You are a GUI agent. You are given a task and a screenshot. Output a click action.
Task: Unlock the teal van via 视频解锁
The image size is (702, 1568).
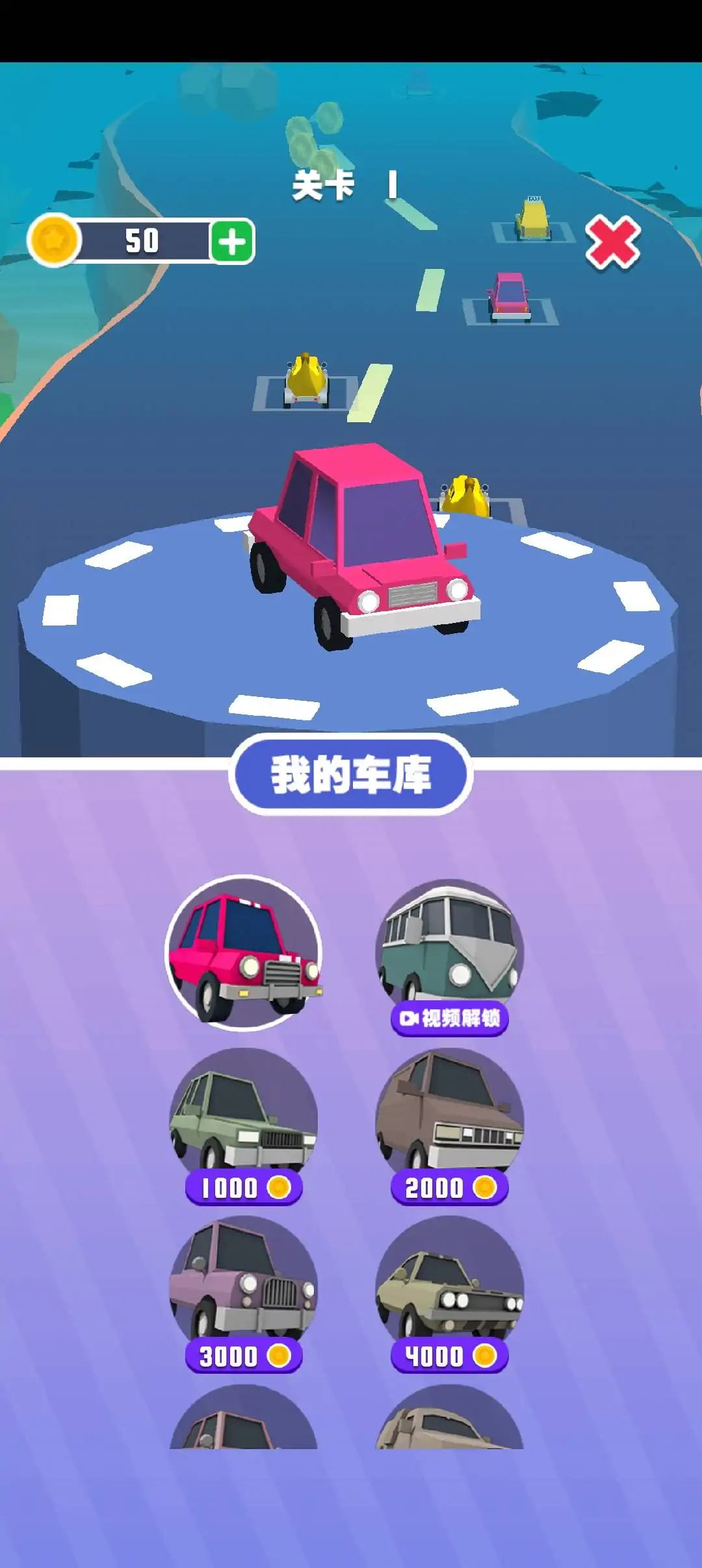tap(450, 1018)
